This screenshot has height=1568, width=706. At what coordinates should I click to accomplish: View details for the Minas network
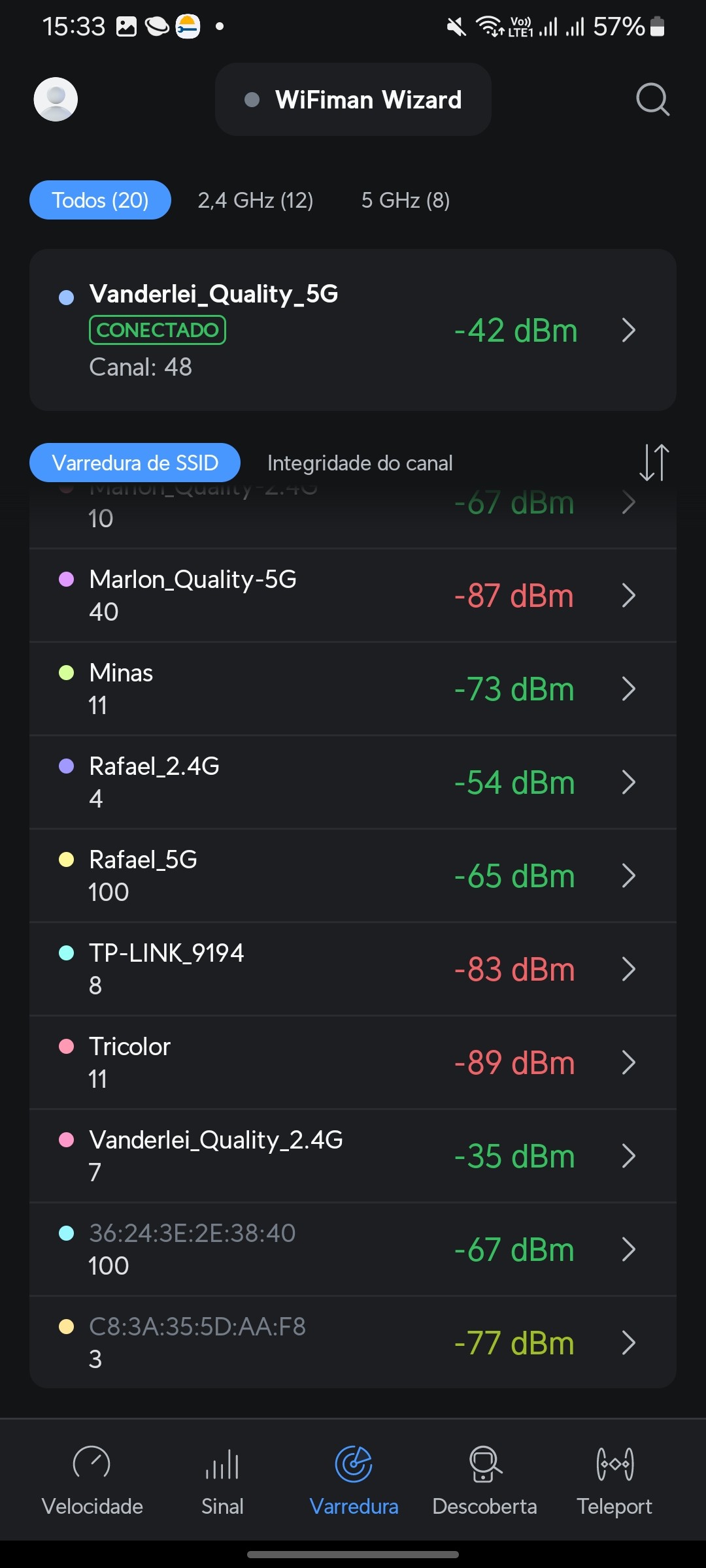pyautogui.click(x=353, y=689)
